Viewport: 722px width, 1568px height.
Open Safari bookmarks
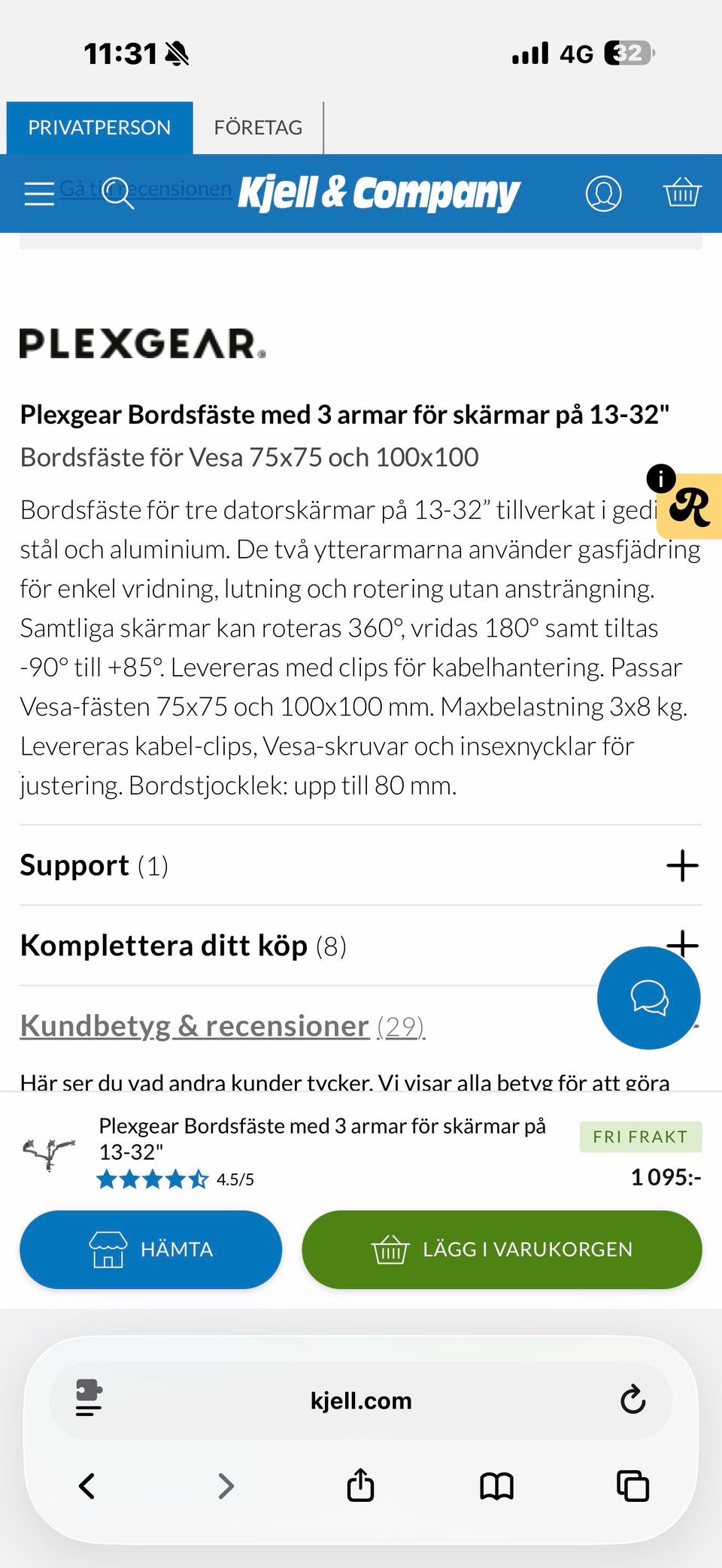point(496,1485)
